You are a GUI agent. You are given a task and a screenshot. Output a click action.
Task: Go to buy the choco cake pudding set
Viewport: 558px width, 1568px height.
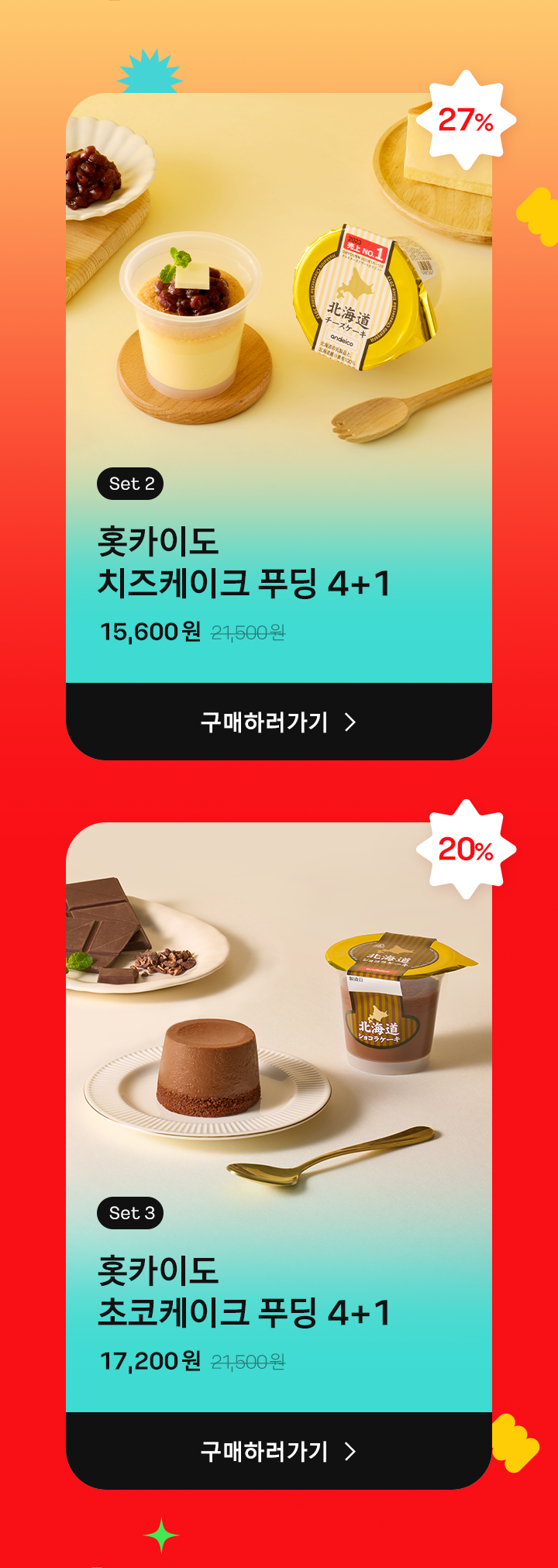278,1451
